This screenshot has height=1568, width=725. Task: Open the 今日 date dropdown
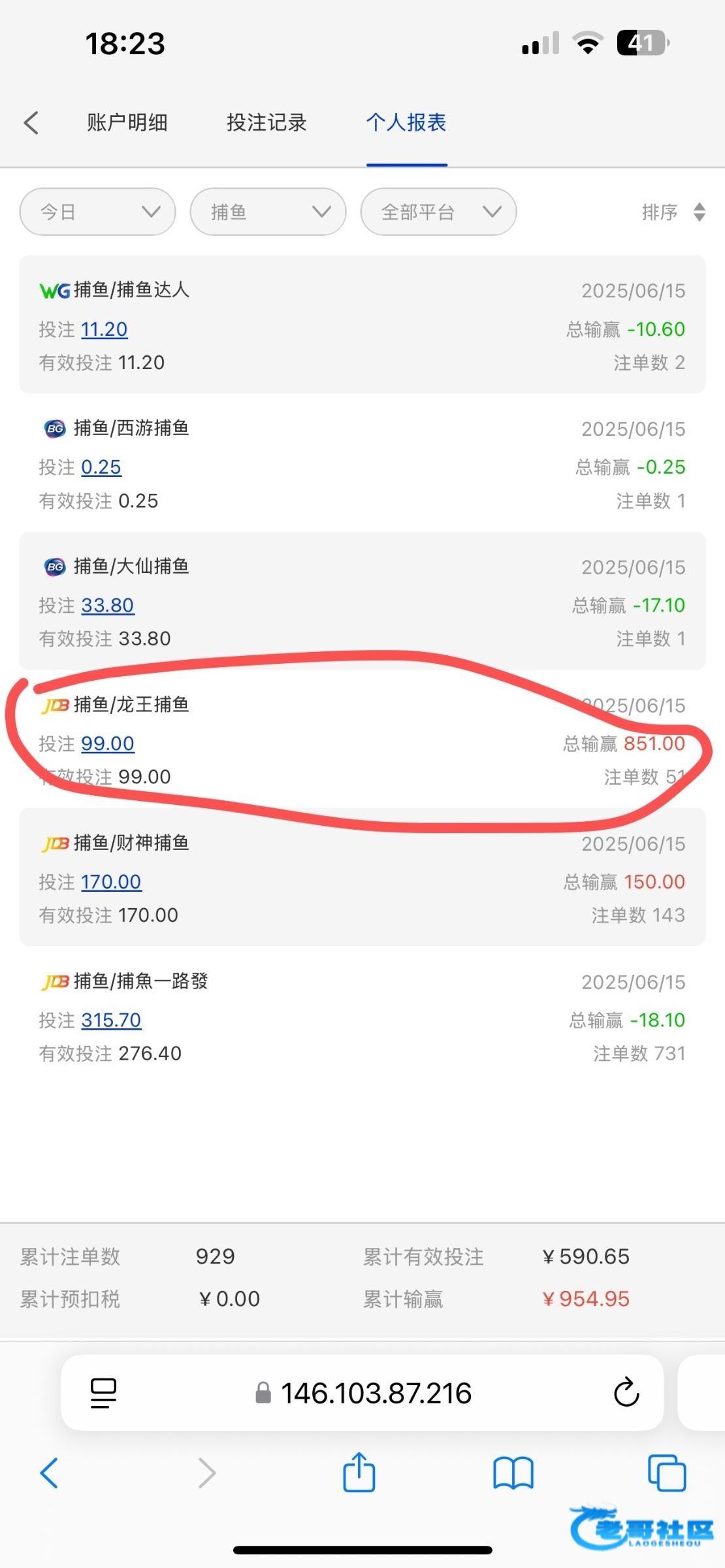click(x=98, y=212)
